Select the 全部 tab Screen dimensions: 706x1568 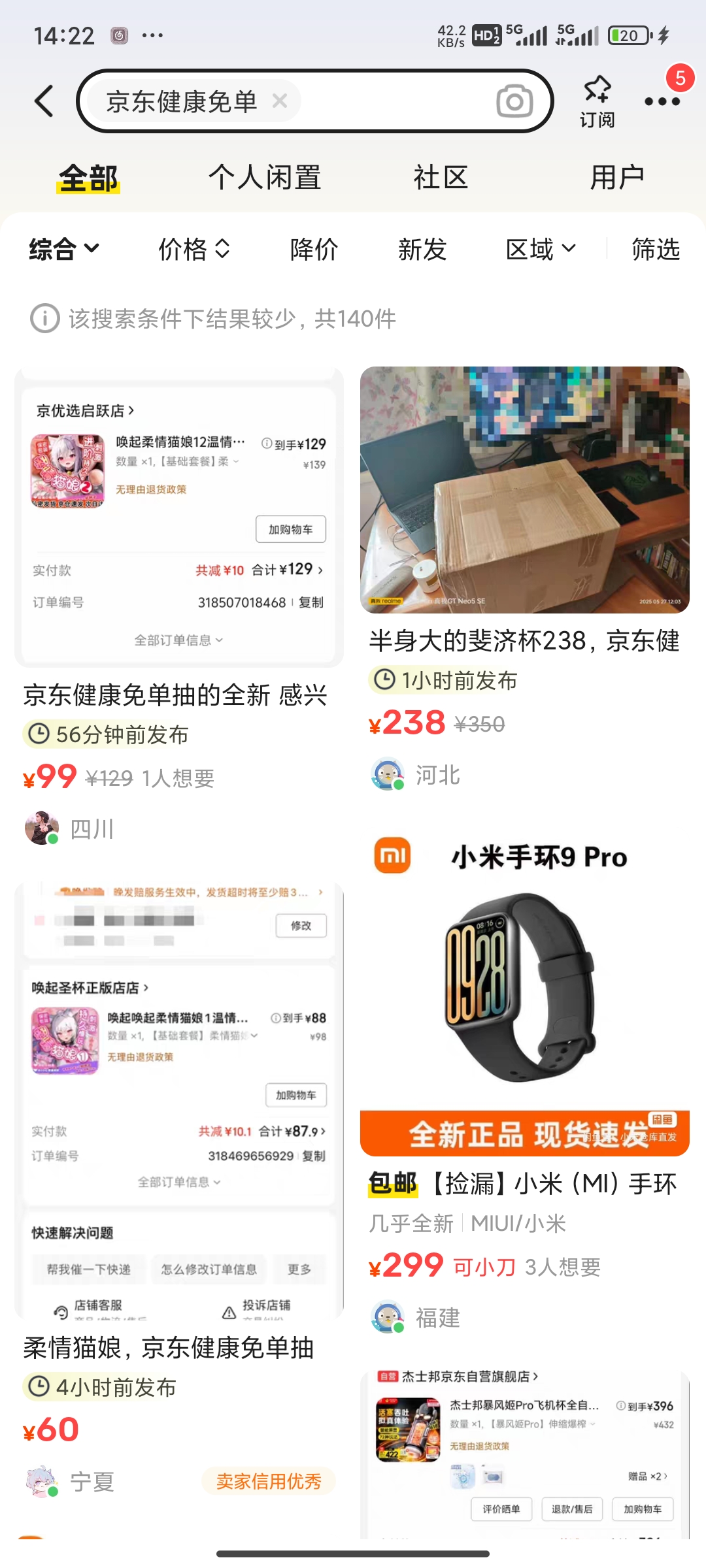[x=88, y=178]
